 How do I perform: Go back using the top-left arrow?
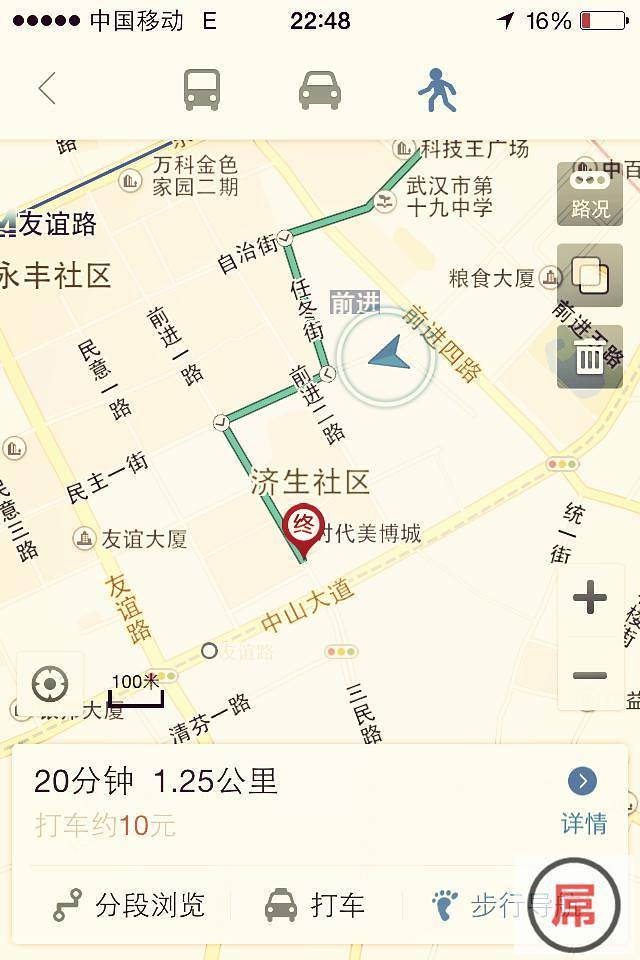point(47,89)
